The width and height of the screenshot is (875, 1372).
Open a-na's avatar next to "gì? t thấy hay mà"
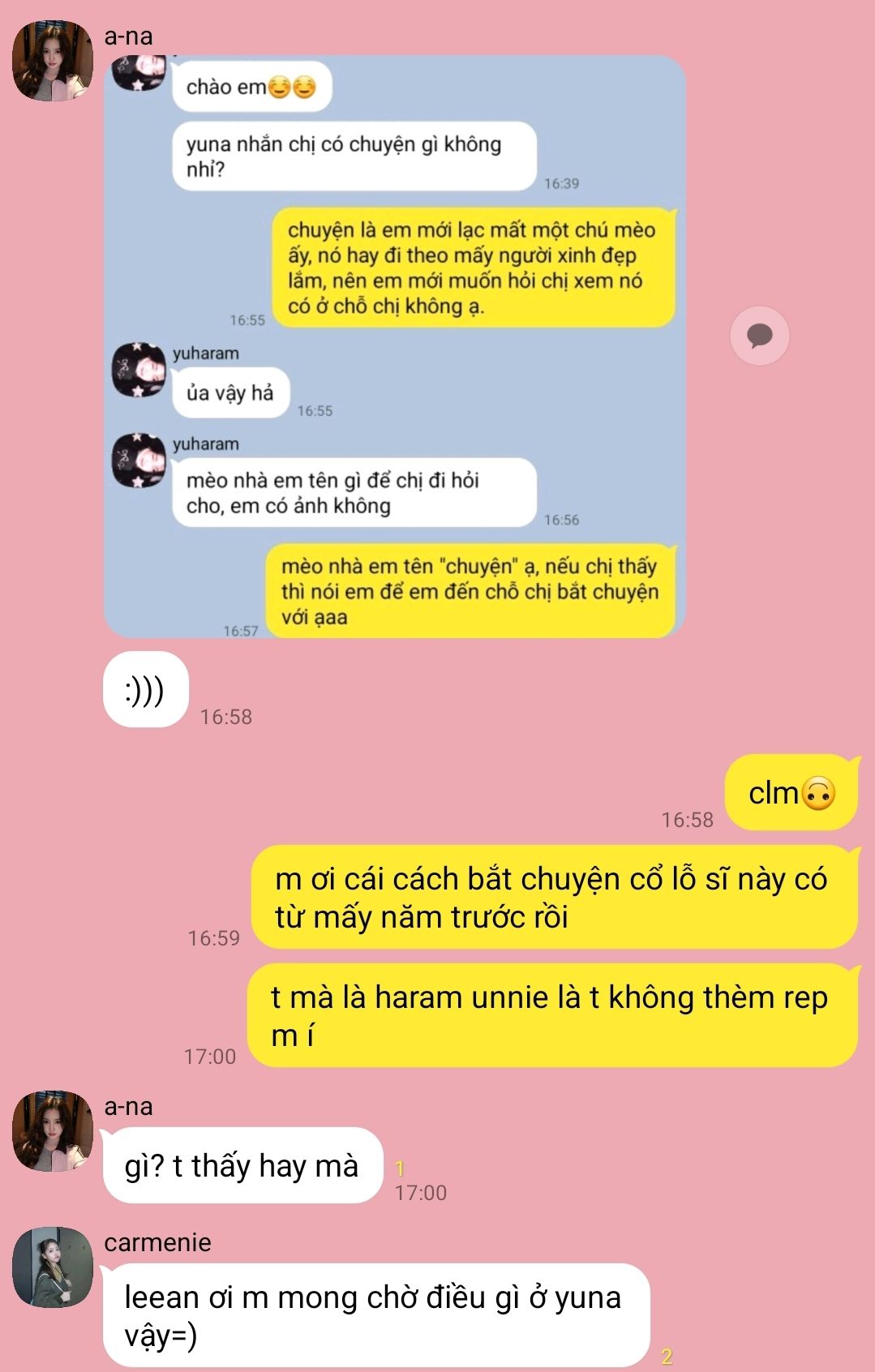52,1130
